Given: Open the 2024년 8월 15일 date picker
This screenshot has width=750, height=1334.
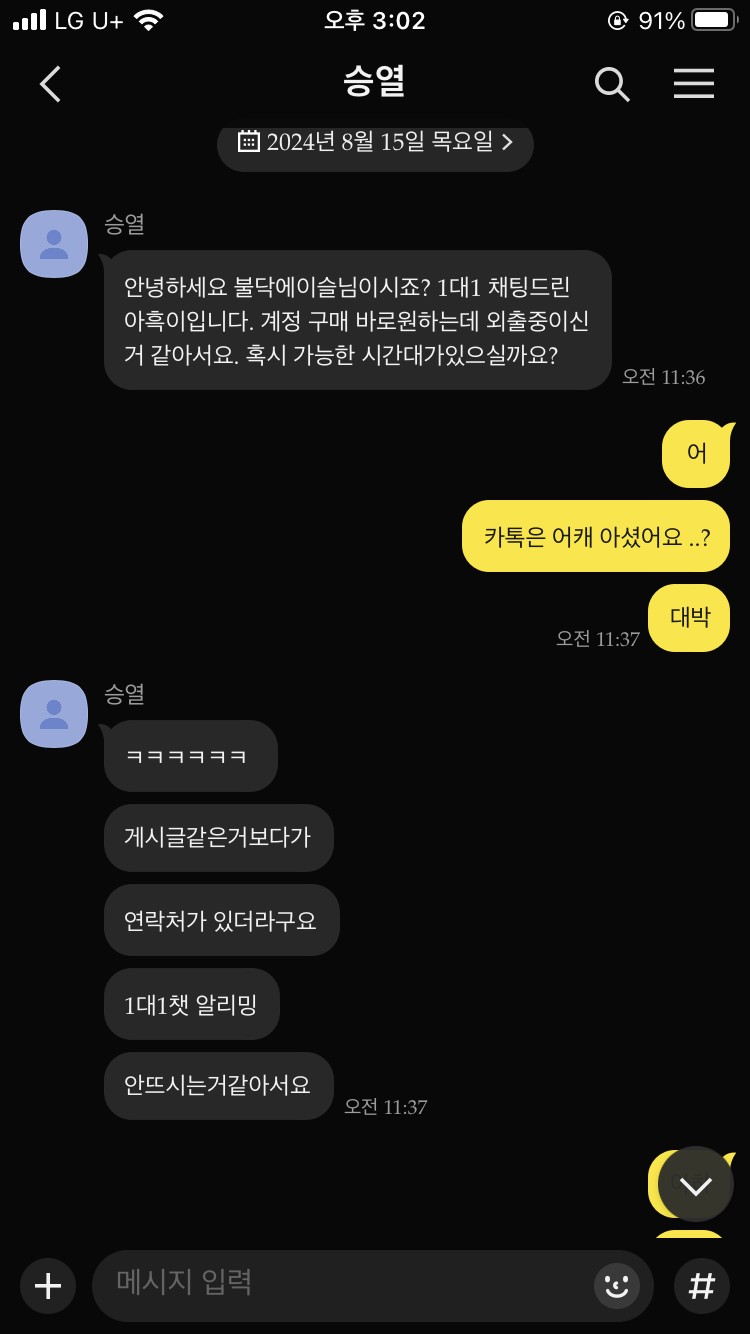Looking at the screenshot, I should (375, 142).
